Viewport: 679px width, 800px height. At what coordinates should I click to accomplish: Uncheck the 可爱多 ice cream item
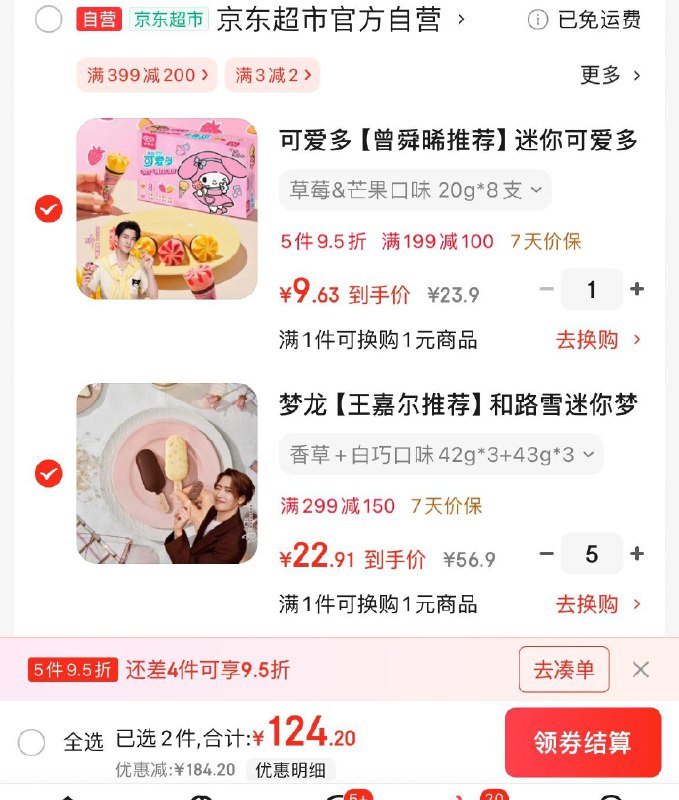tap(49, 209)
